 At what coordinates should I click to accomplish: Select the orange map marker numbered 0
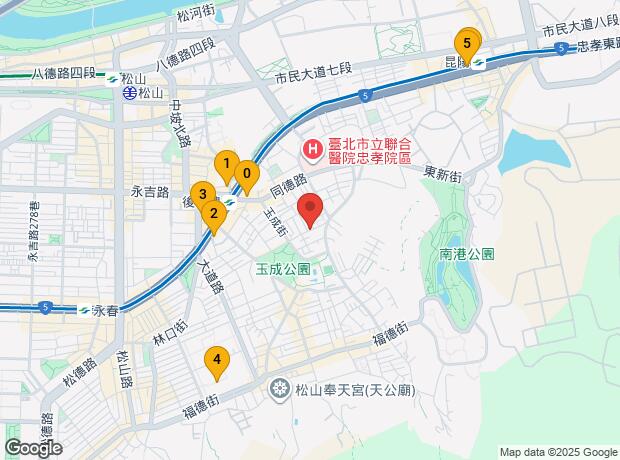pyautogui.click(x=247, y=177)
